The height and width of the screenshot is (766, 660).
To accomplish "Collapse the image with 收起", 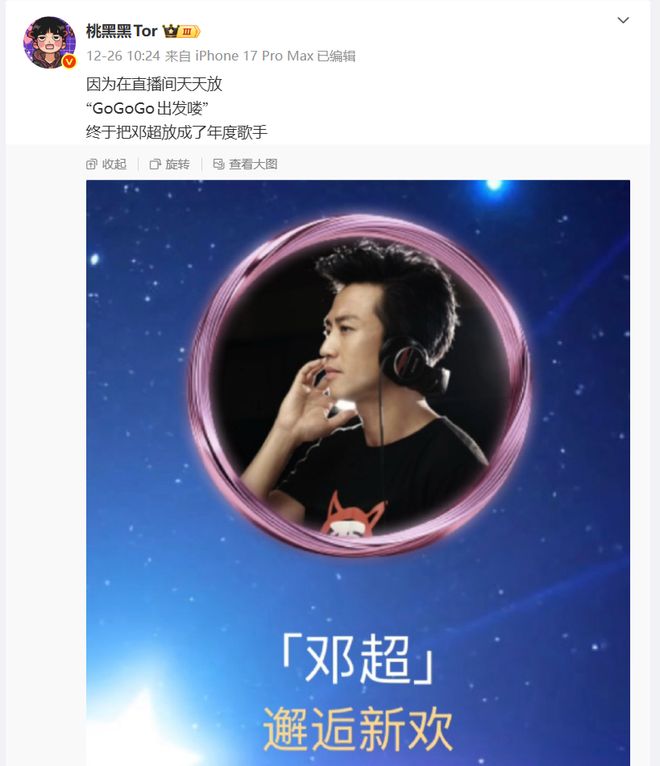I will coord(107,164).
